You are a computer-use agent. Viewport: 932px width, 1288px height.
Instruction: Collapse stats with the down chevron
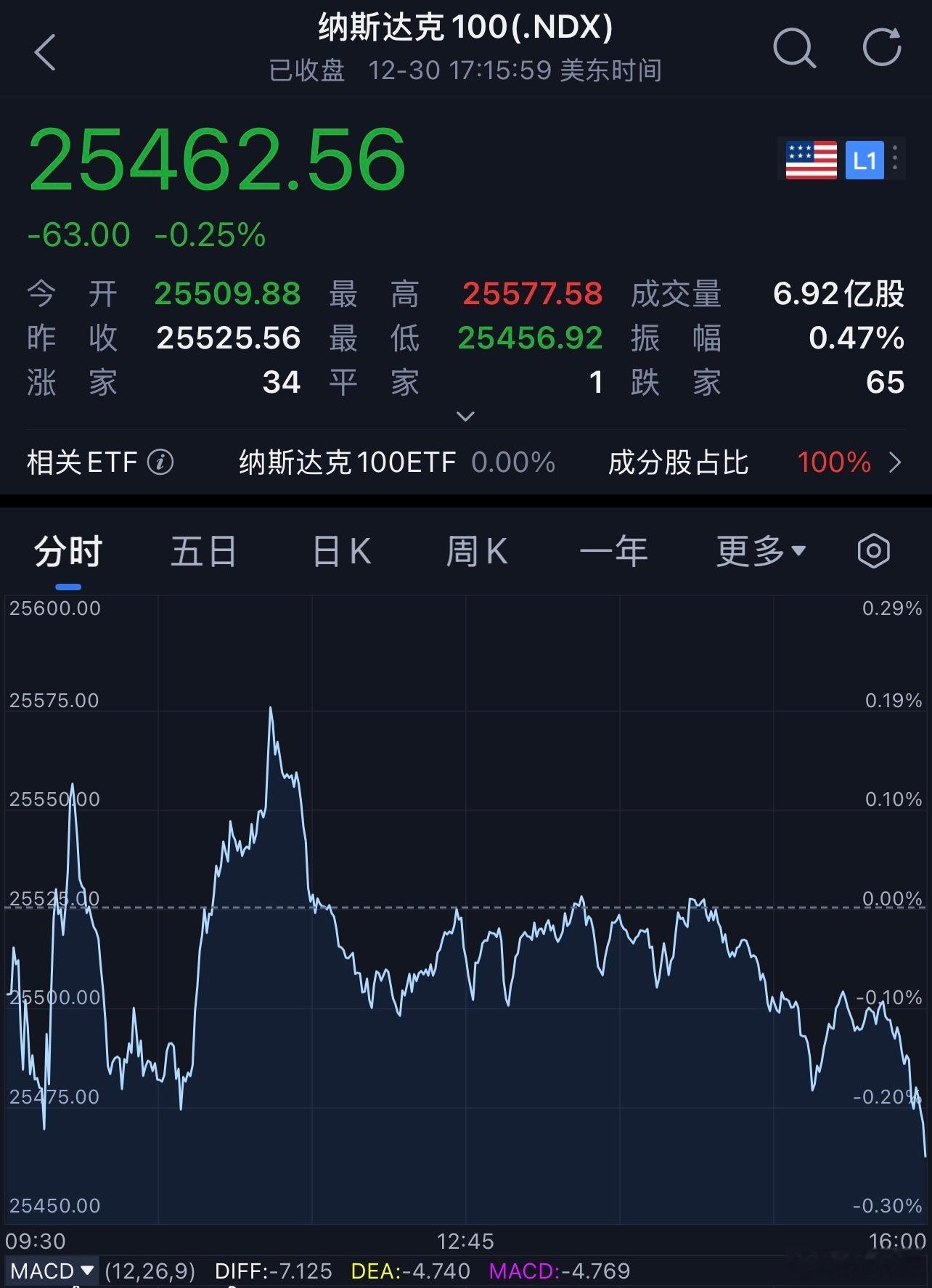click(465, 415)
